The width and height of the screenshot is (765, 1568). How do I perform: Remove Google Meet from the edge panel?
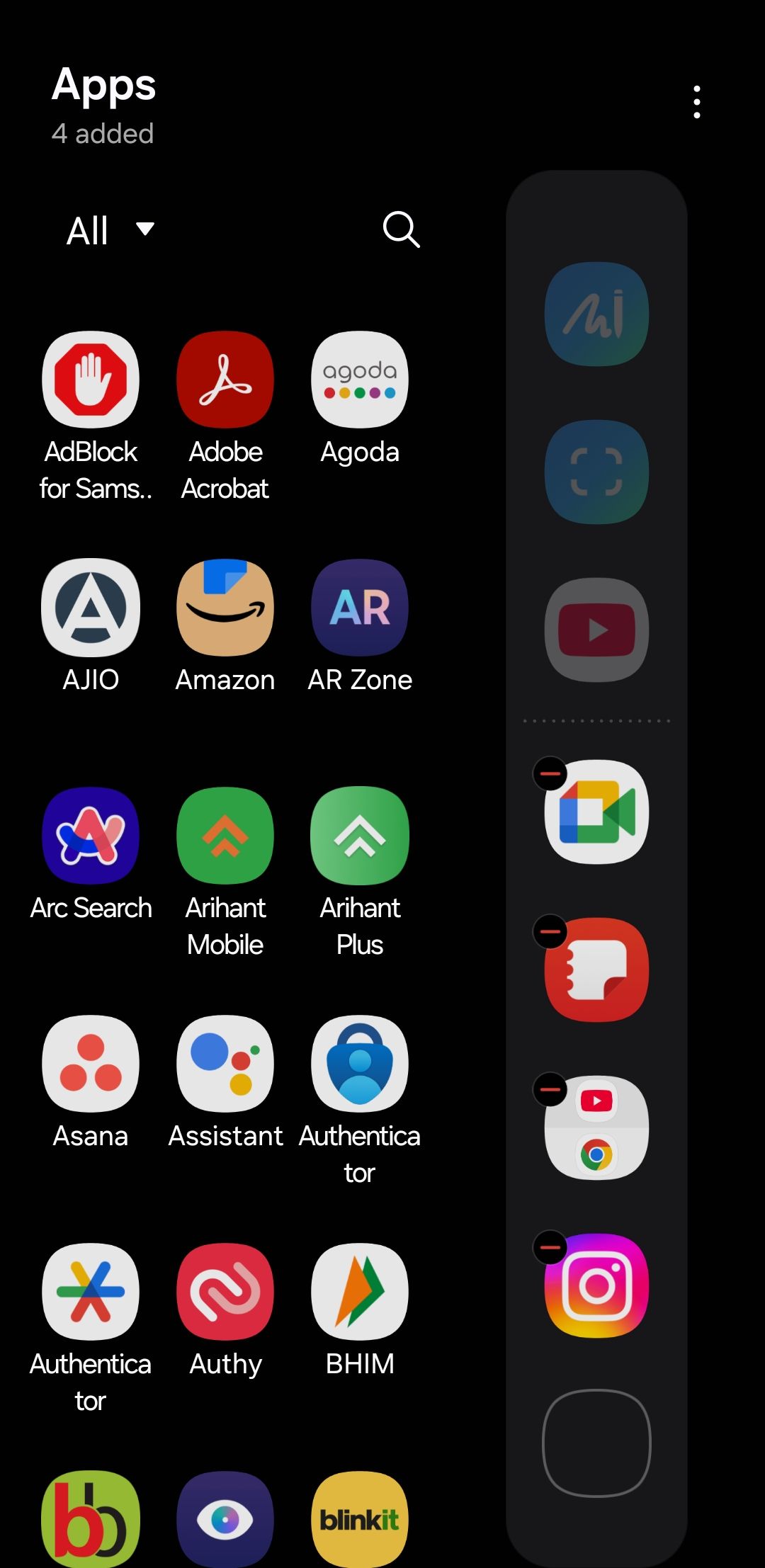[550, 773]
